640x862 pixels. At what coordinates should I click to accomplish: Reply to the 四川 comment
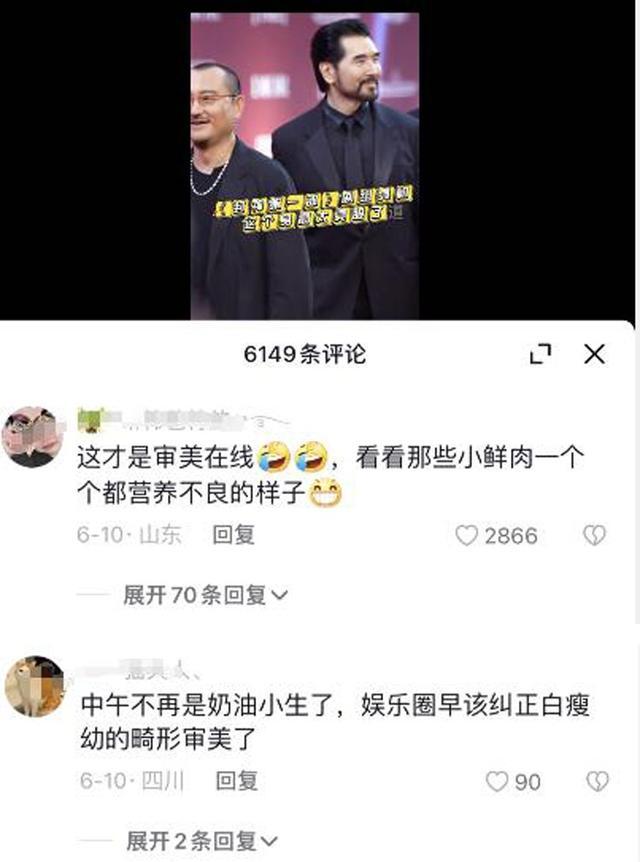[237, 781]
